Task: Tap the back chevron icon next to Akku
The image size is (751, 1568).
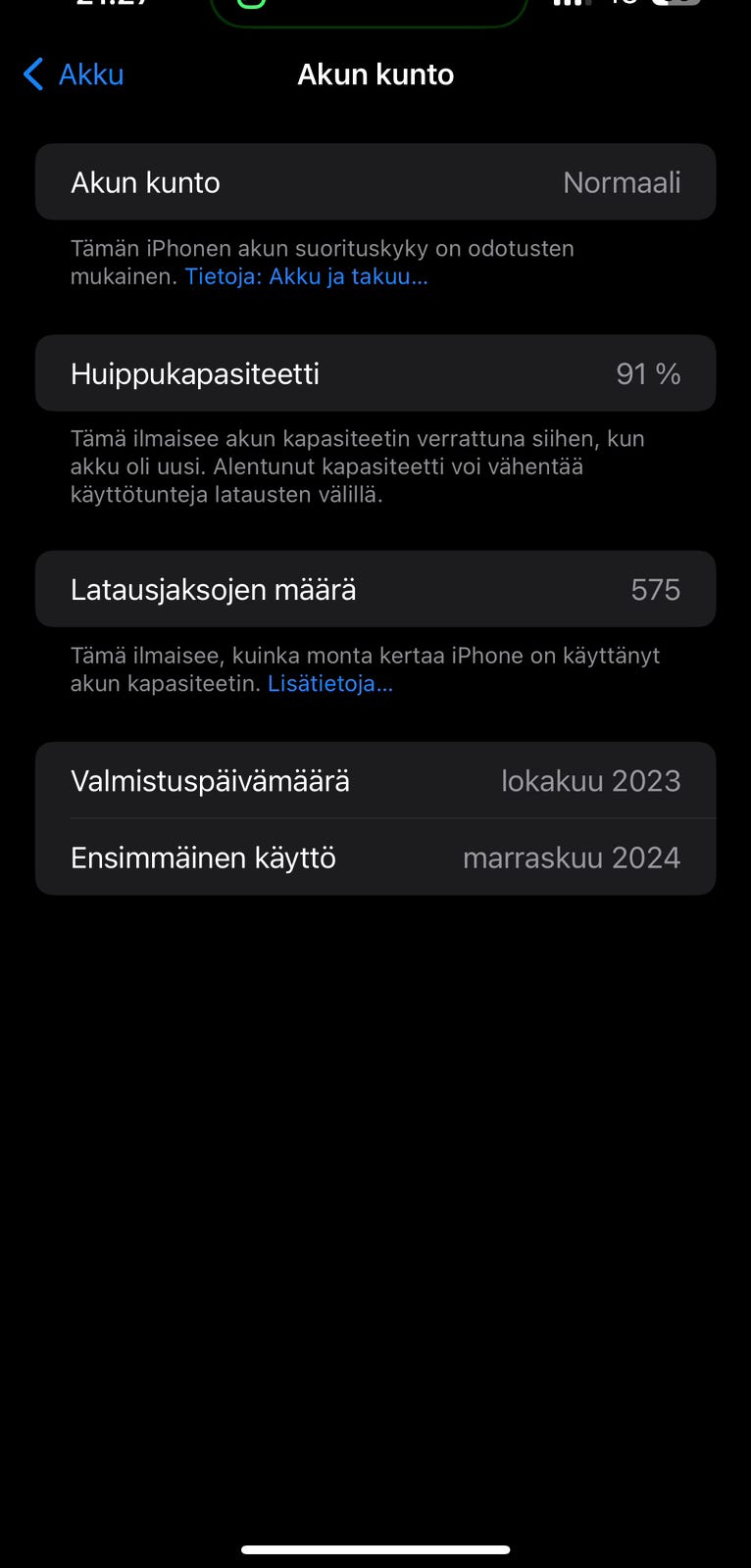Action: tap(32, 73)
